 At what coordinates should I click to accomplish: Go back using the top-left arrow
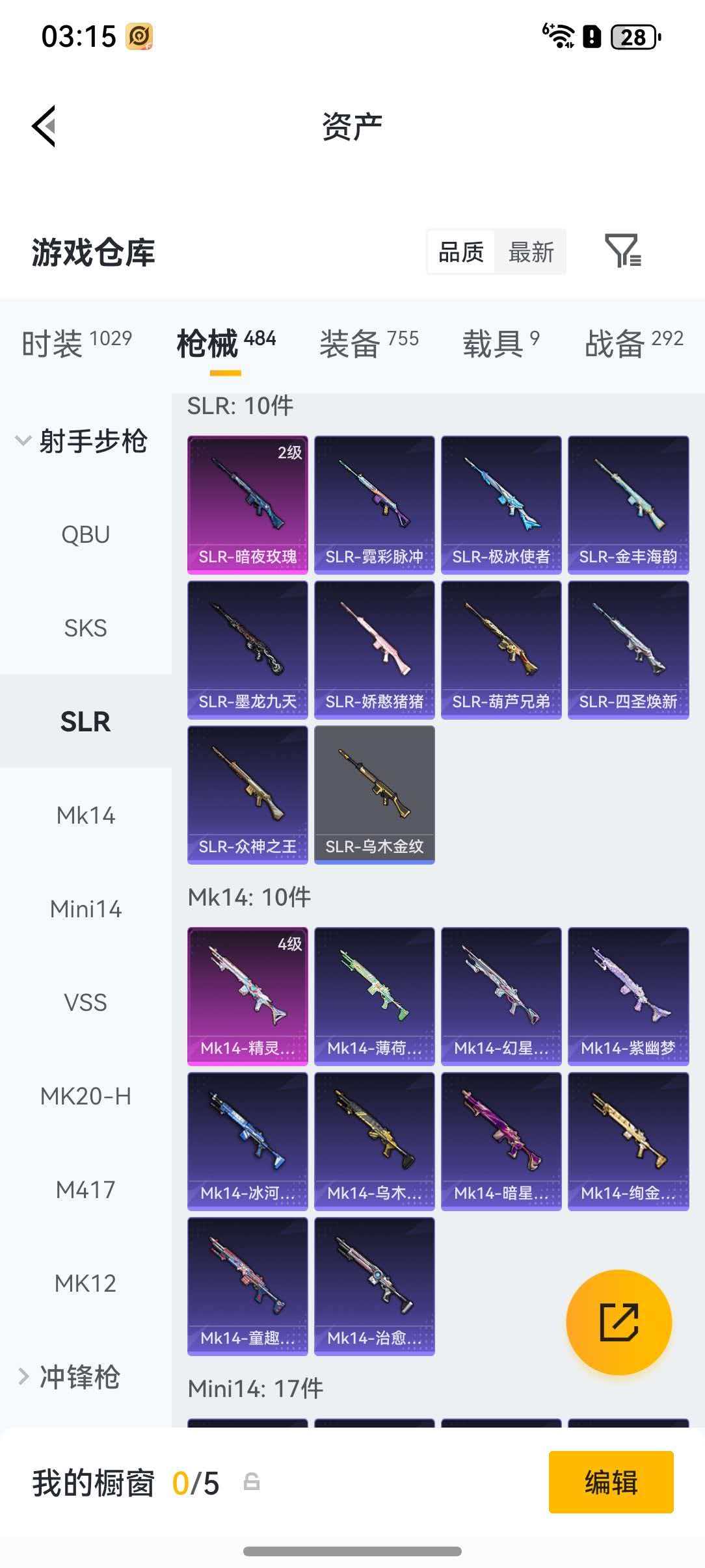(x=44, y=126)
